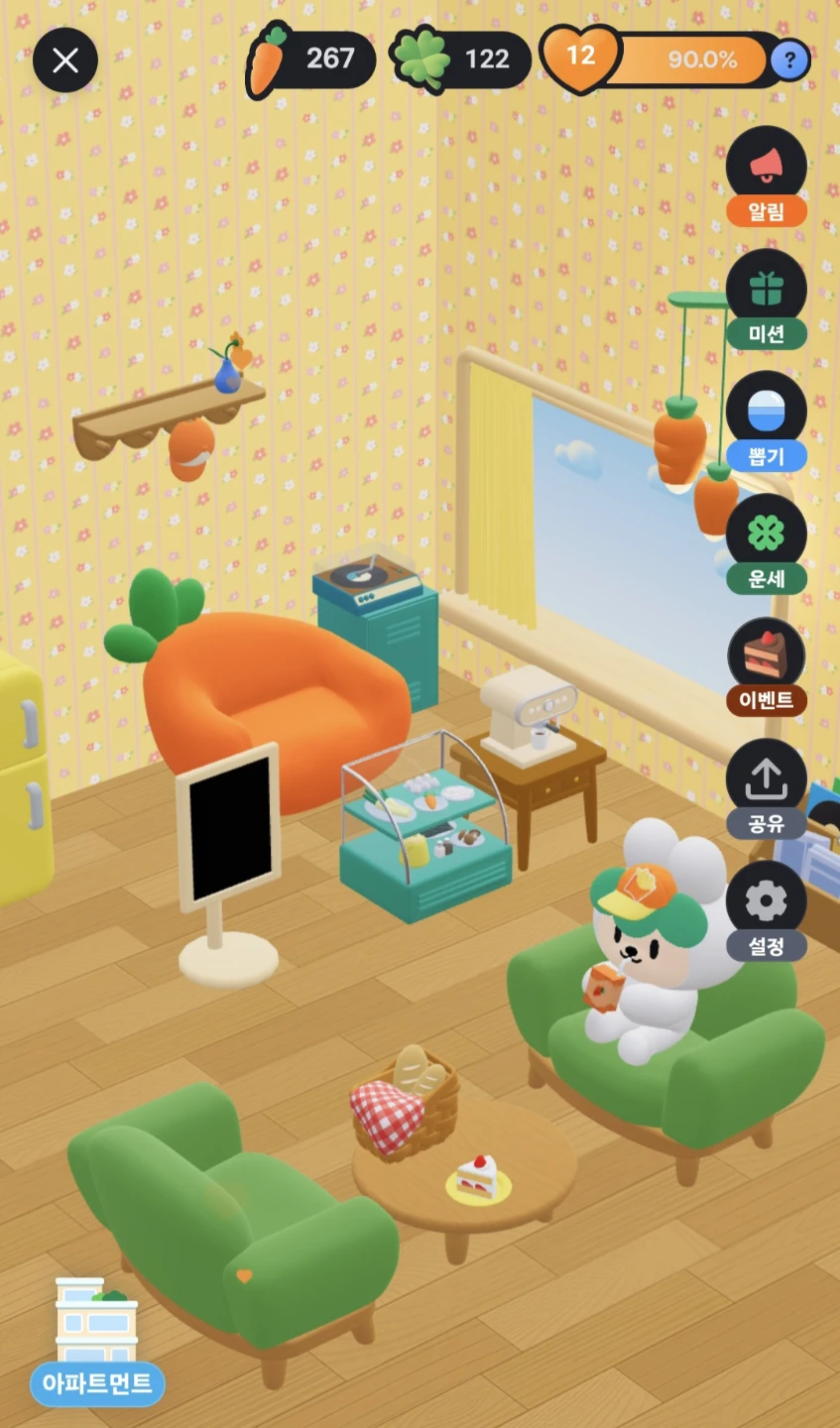Image resolution: width=840 pixels, height=1428 pixels.
Task: Close the room with the X button
Action: (65, 60)
